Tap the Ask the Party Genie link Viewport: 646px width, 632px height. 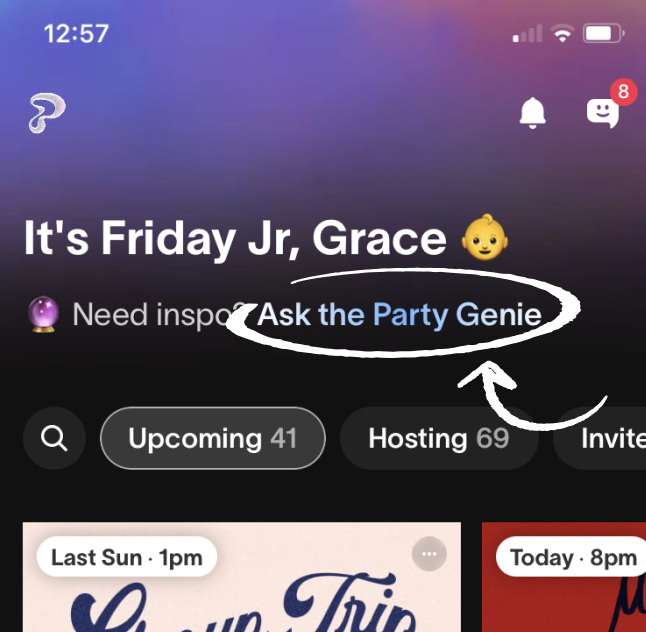400,316
